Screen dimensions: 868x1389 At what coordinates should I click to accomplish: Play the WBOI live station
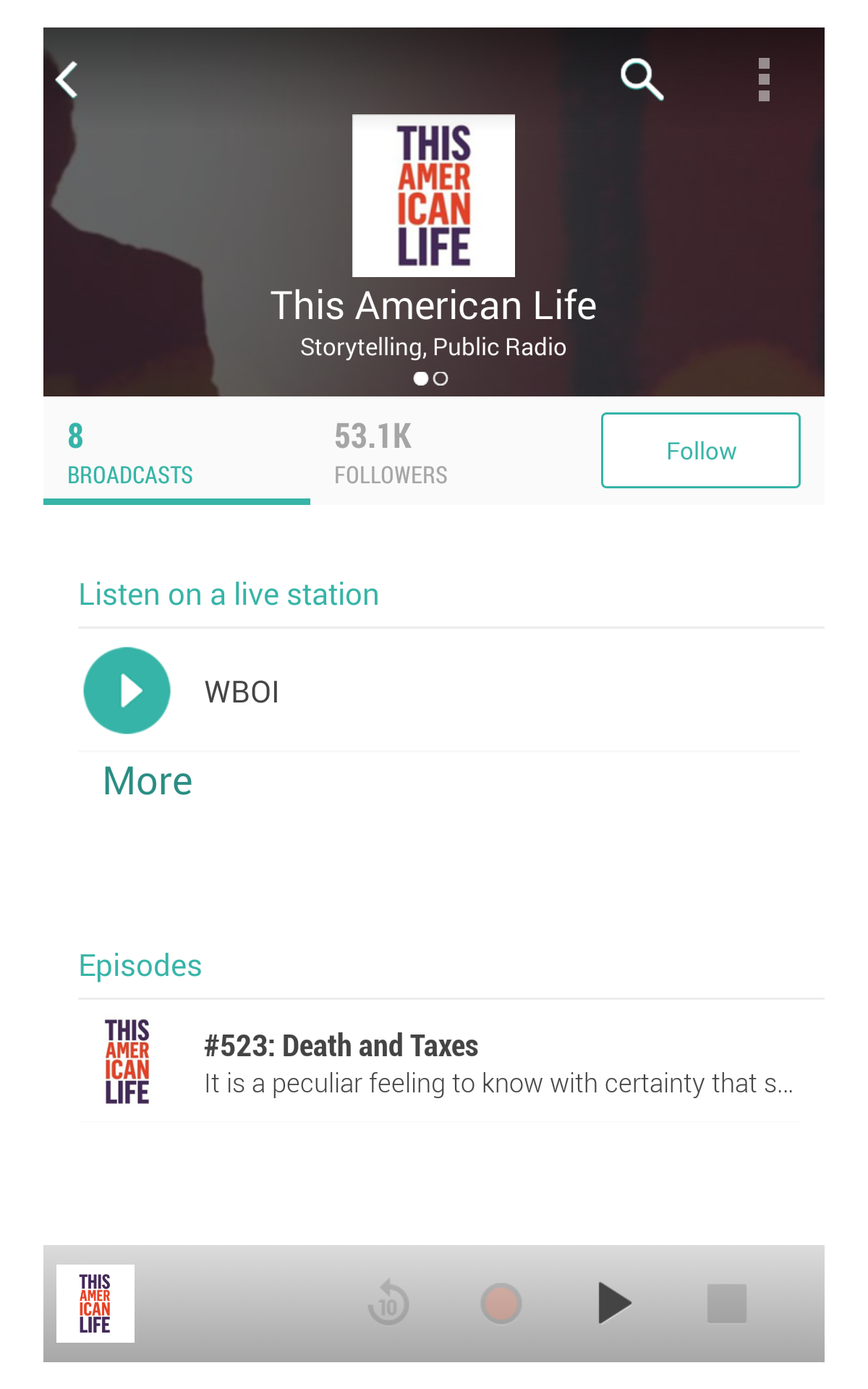(127, 691)
